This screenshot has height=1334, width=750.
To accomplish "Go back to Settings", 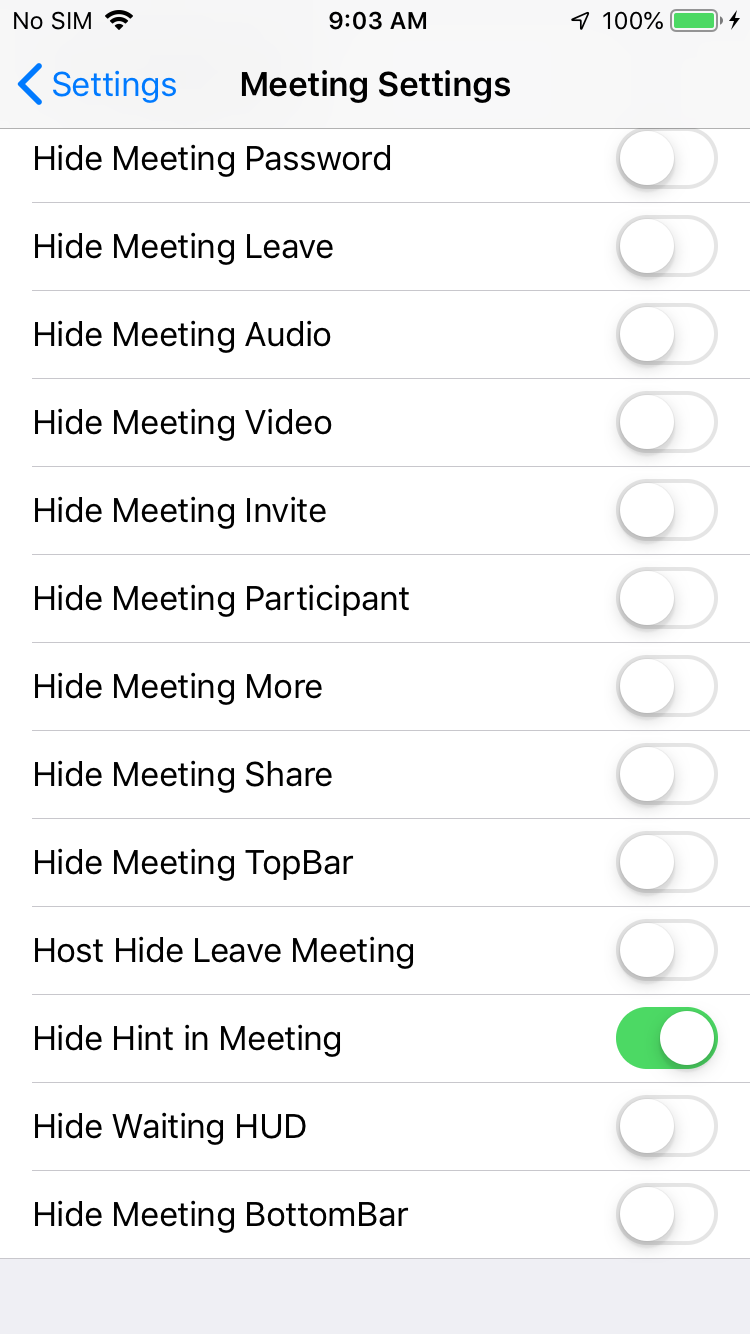I will 97,85.
